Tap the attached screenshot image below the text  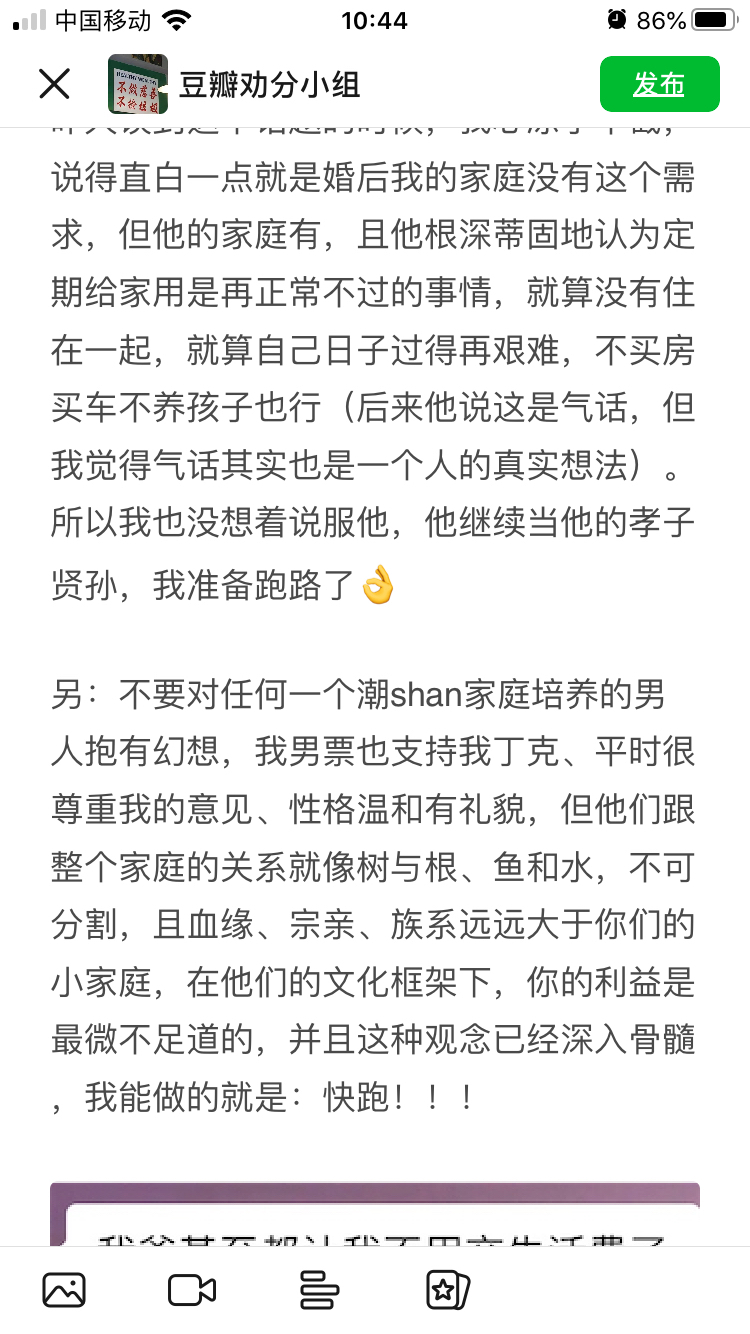click(x=375, y=1214)
